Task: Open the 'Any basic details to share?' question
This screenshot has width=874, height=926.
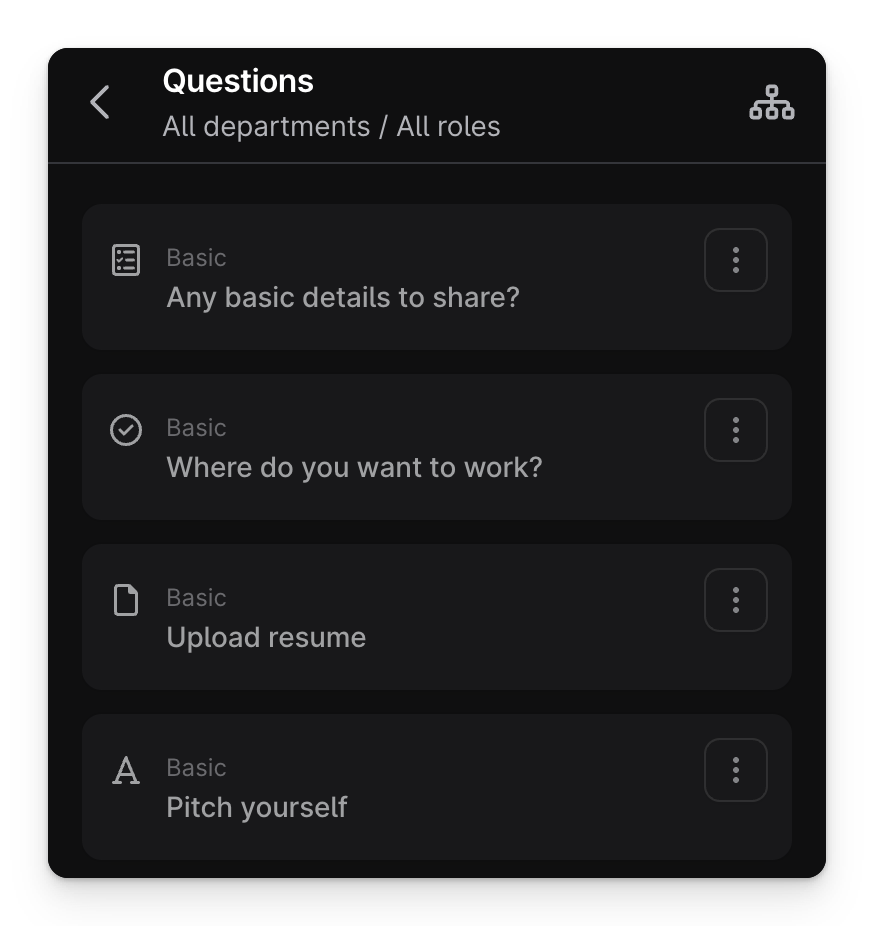Action: pos(342,297)
